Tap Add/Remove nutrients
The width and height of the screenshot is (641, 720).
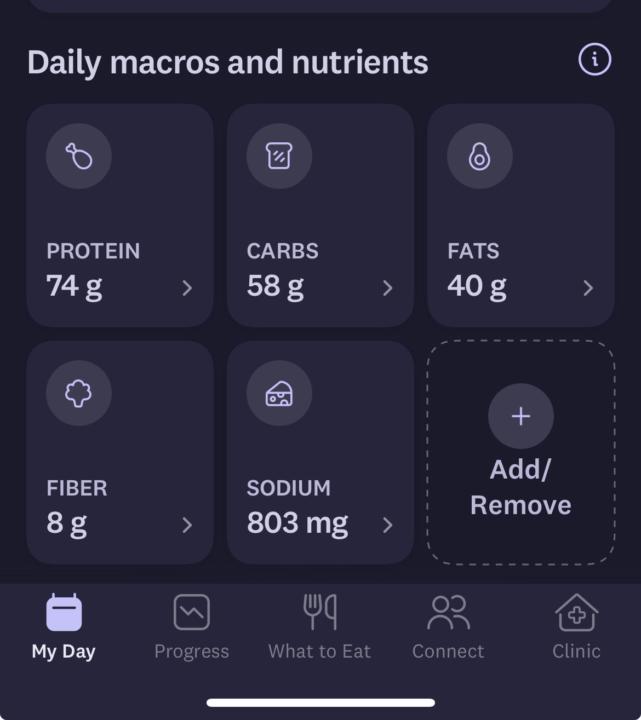click(x=520, y=452)
